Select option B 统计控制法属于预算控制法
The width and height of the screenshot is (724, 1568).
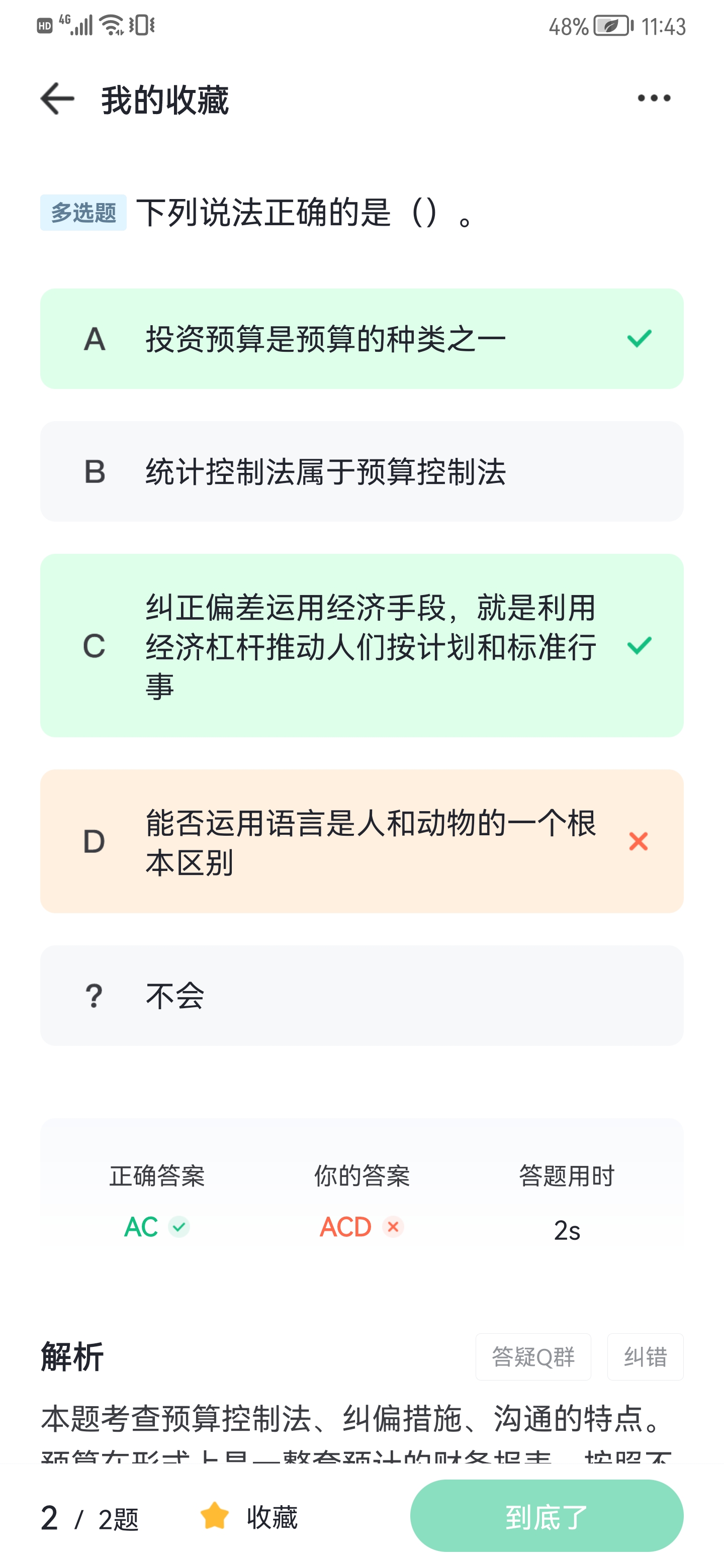coord(361,471)
